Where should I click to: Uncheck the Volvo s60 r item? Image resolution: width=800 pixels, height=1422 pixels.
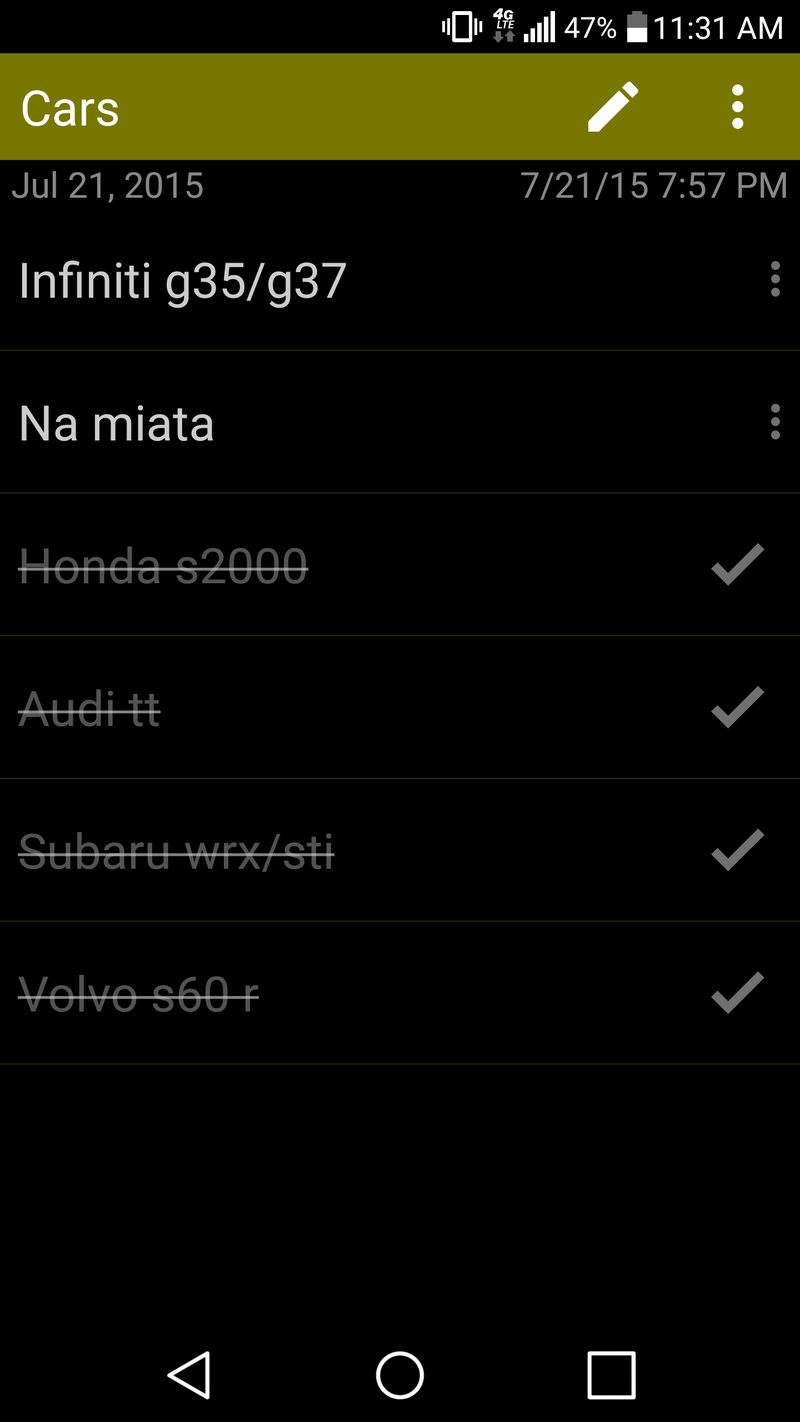(737, 992)
